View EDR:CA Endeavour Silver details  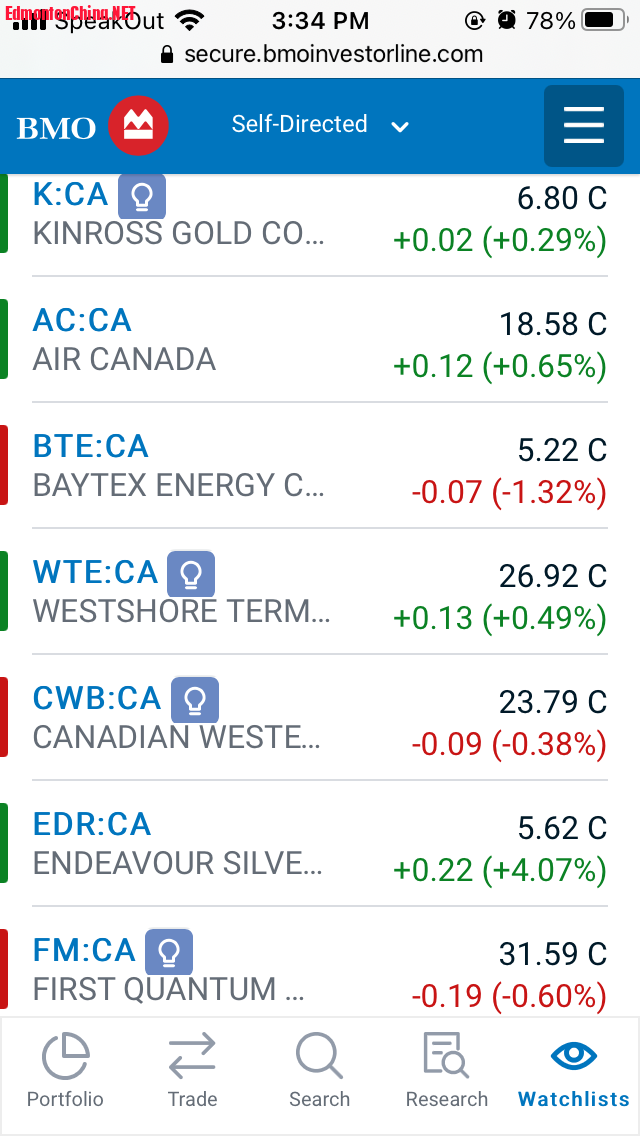[92, 824]
